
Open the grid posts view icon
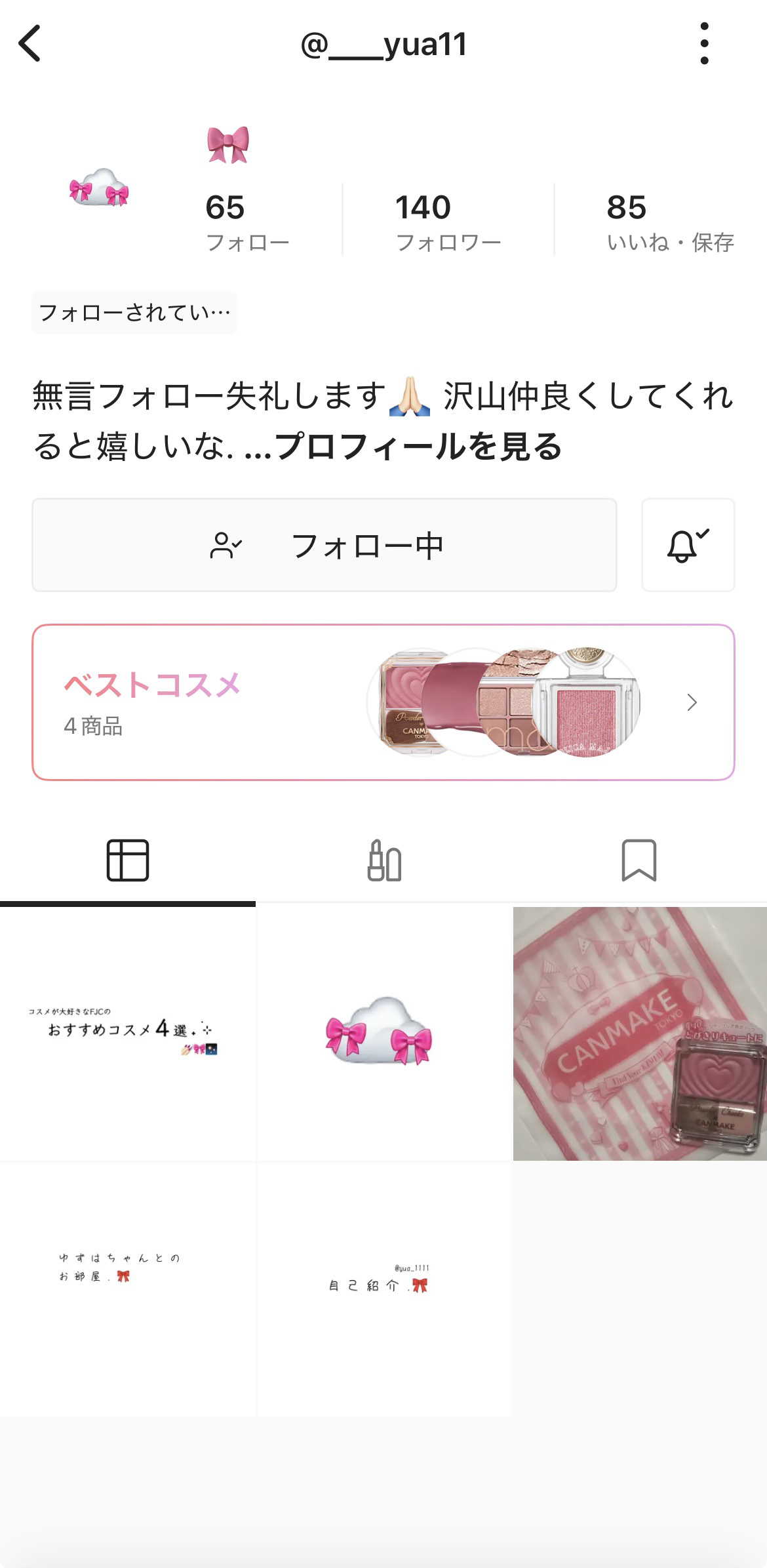click(128, 862)
